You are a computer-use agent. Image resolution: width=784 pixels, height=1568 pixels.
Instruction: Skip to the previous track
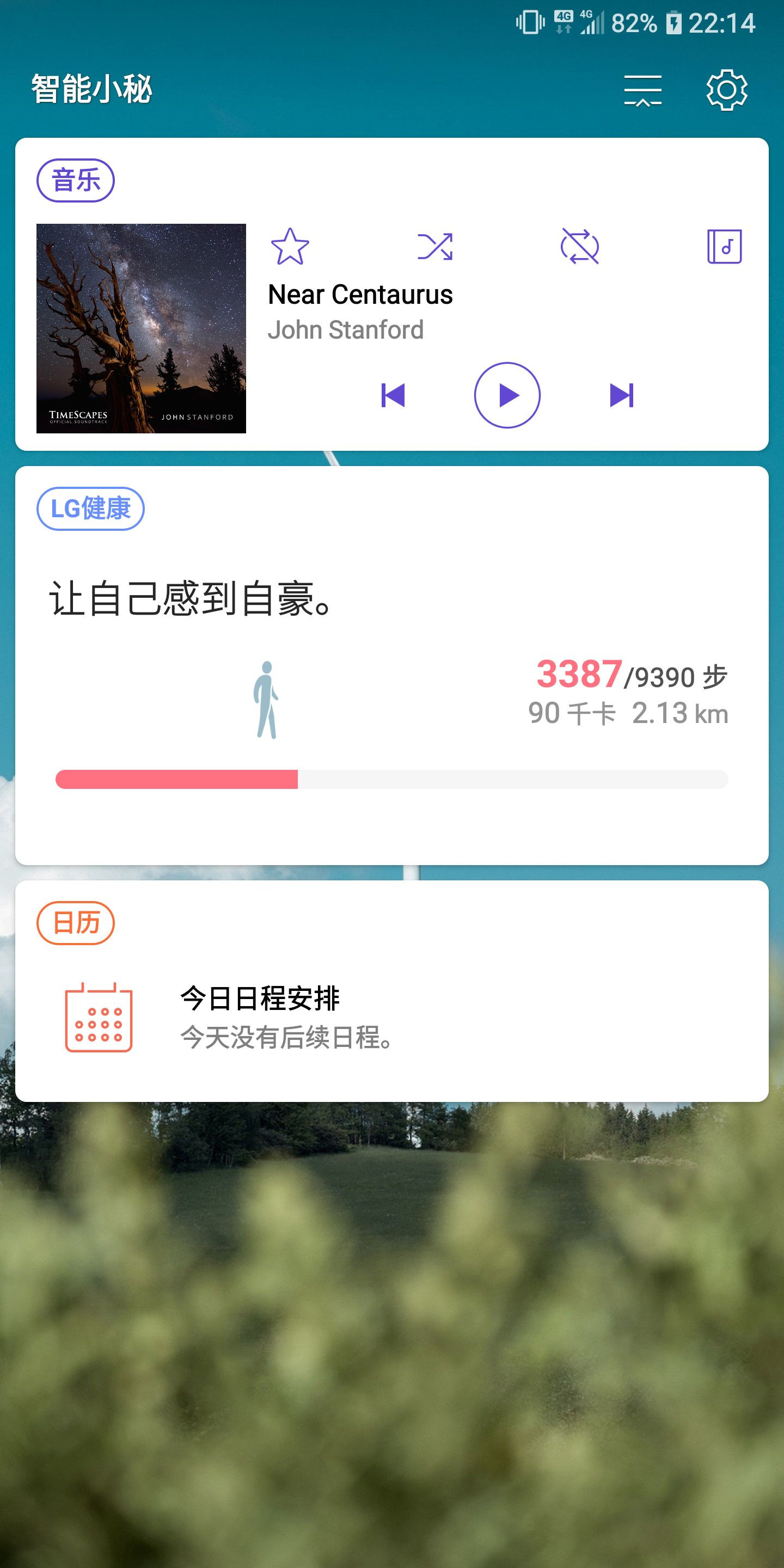[x=393, y=395]
